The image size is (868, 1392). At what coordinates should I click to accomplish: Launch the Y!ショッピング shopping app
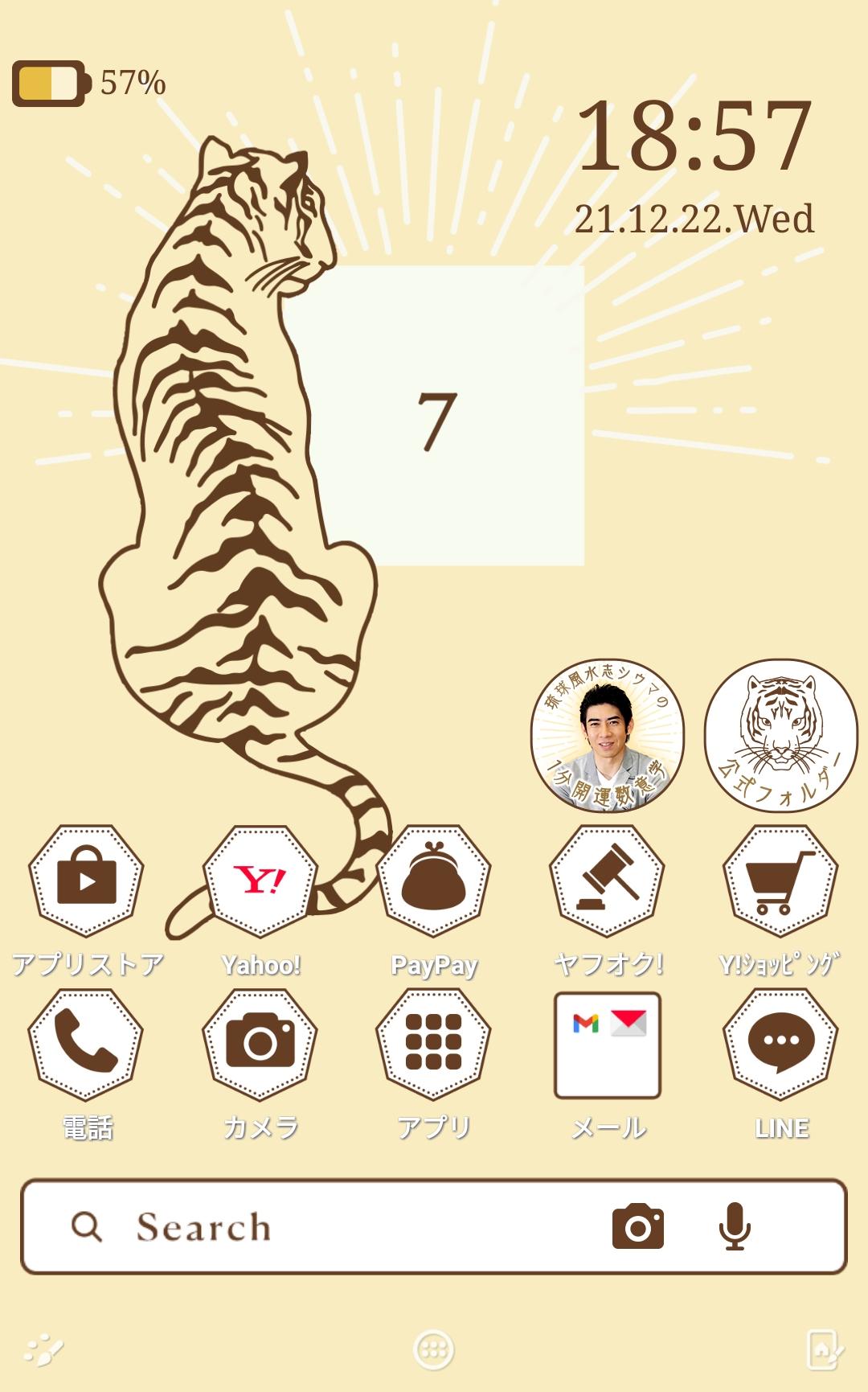[780, 881]
